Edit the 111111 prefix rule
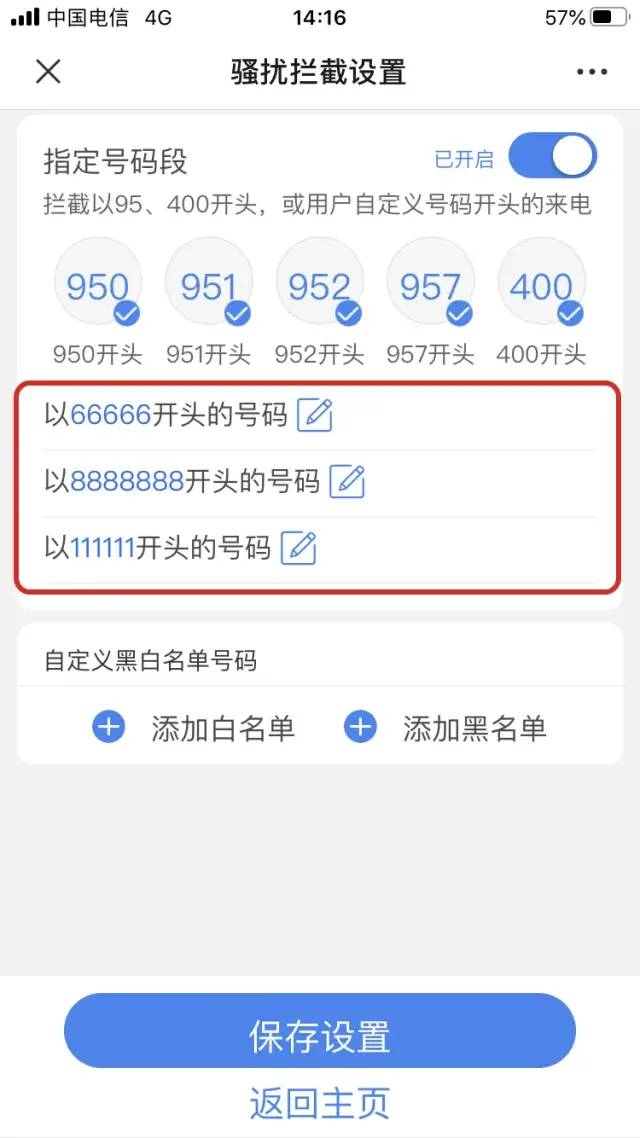 pyautogui.click(x=299, y=547)
